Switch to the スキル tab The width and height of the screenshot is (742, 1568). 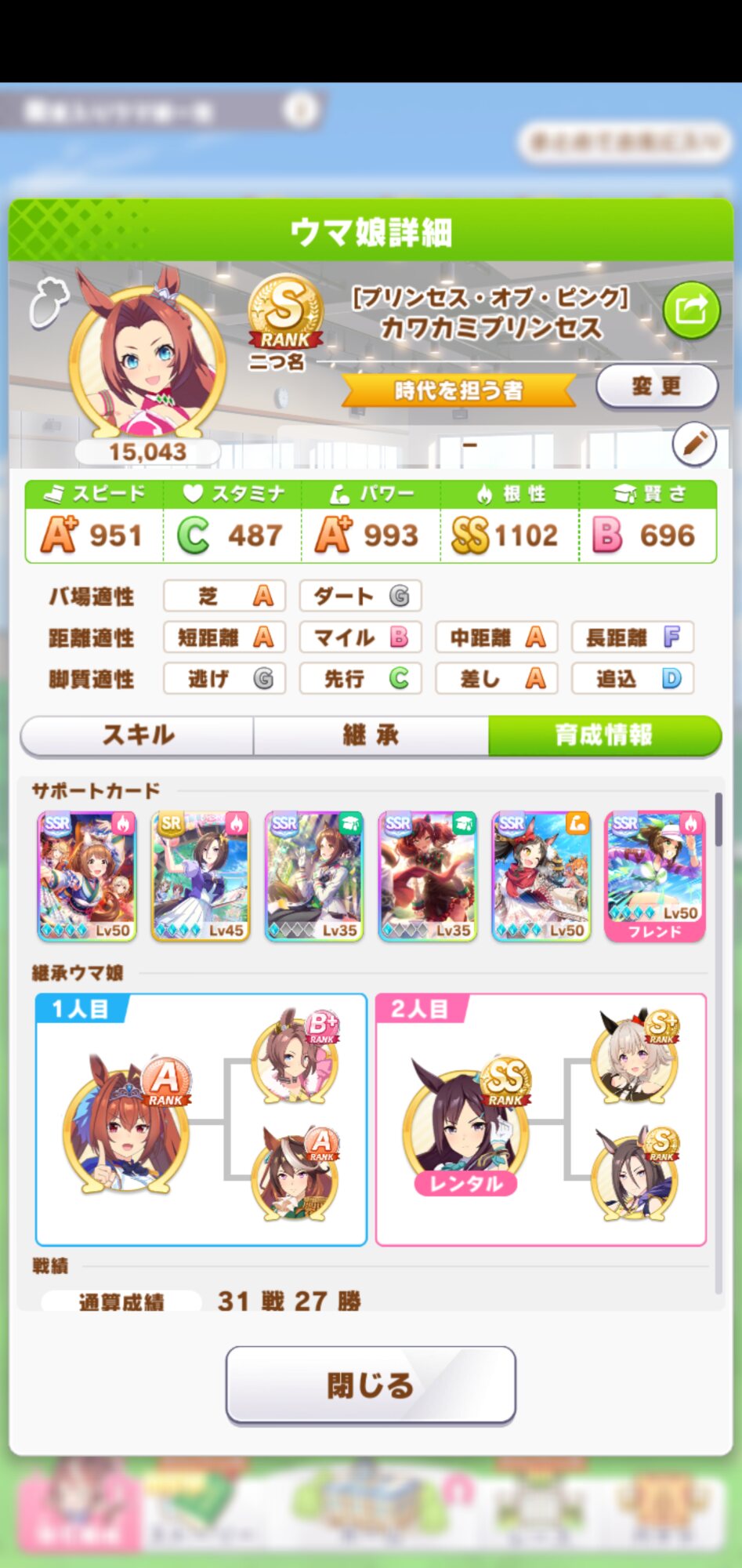tap(138, 735)
